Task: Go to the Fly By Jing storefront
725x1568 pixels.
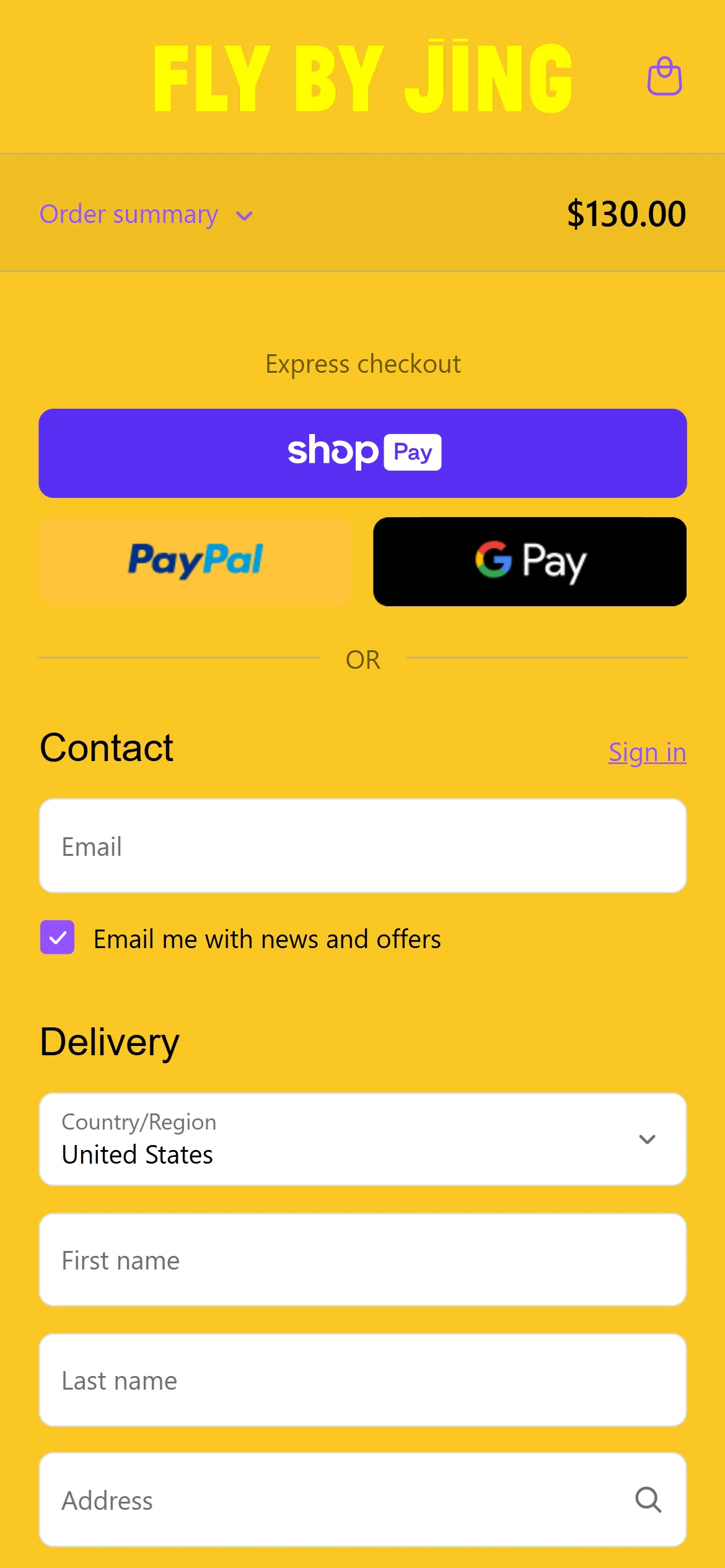Action: (x=362, y=77)
